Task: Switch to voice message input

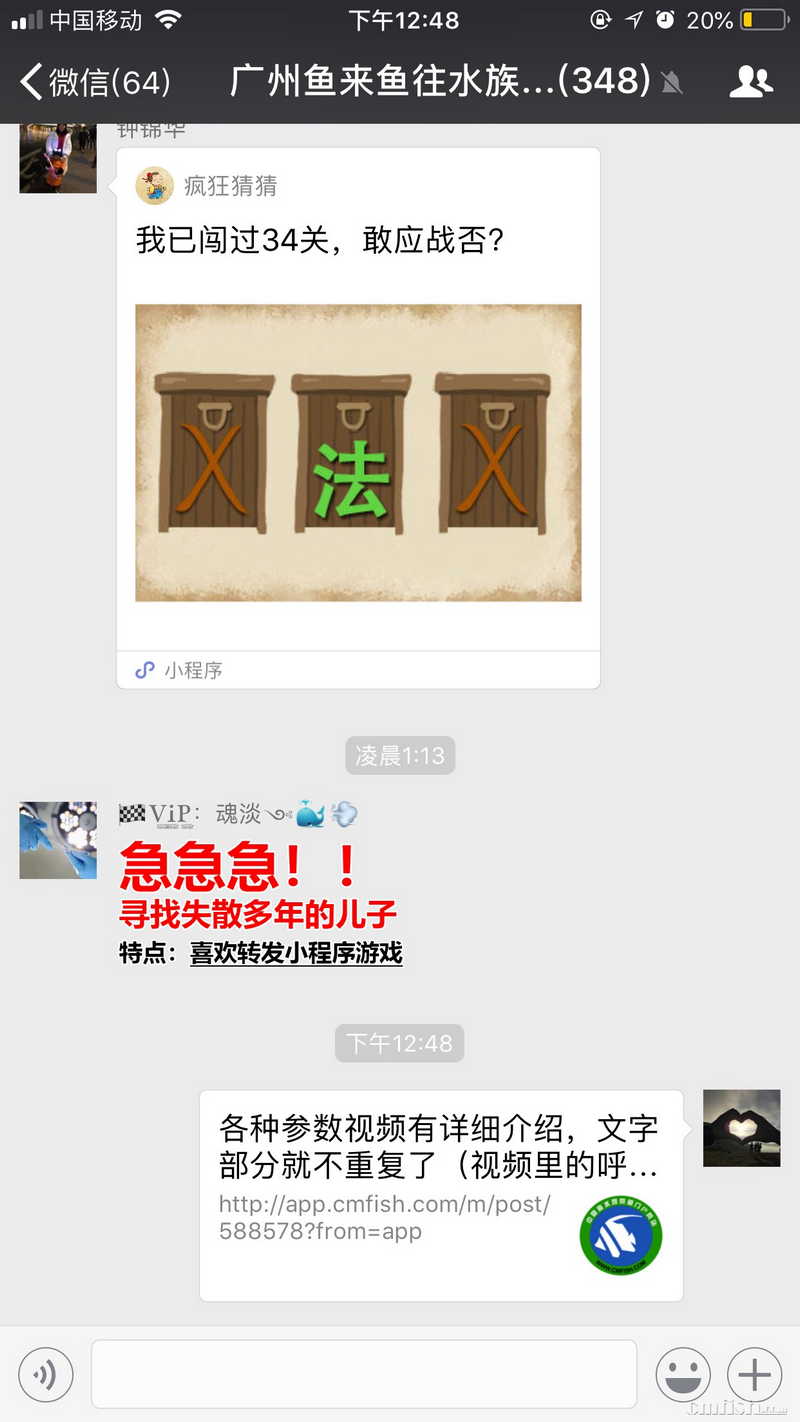Action: tap(46, 1375)
